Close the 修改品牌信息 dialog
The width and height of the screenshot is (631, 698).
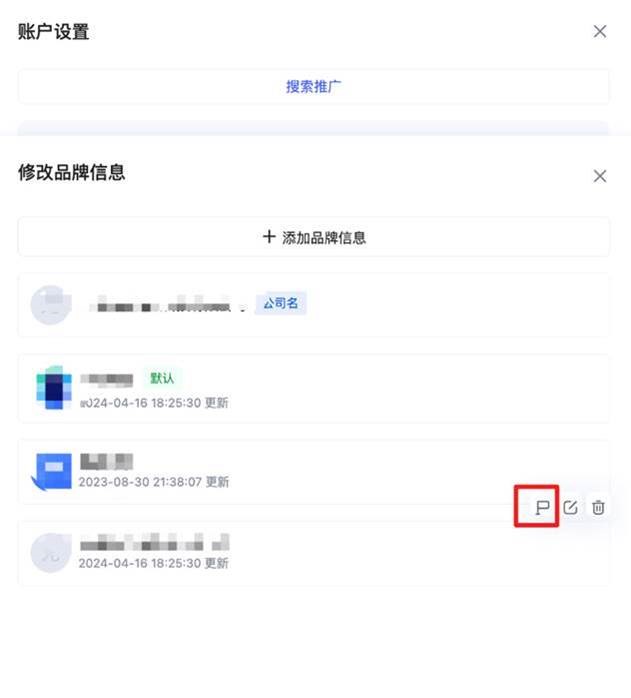coord(600,176)
